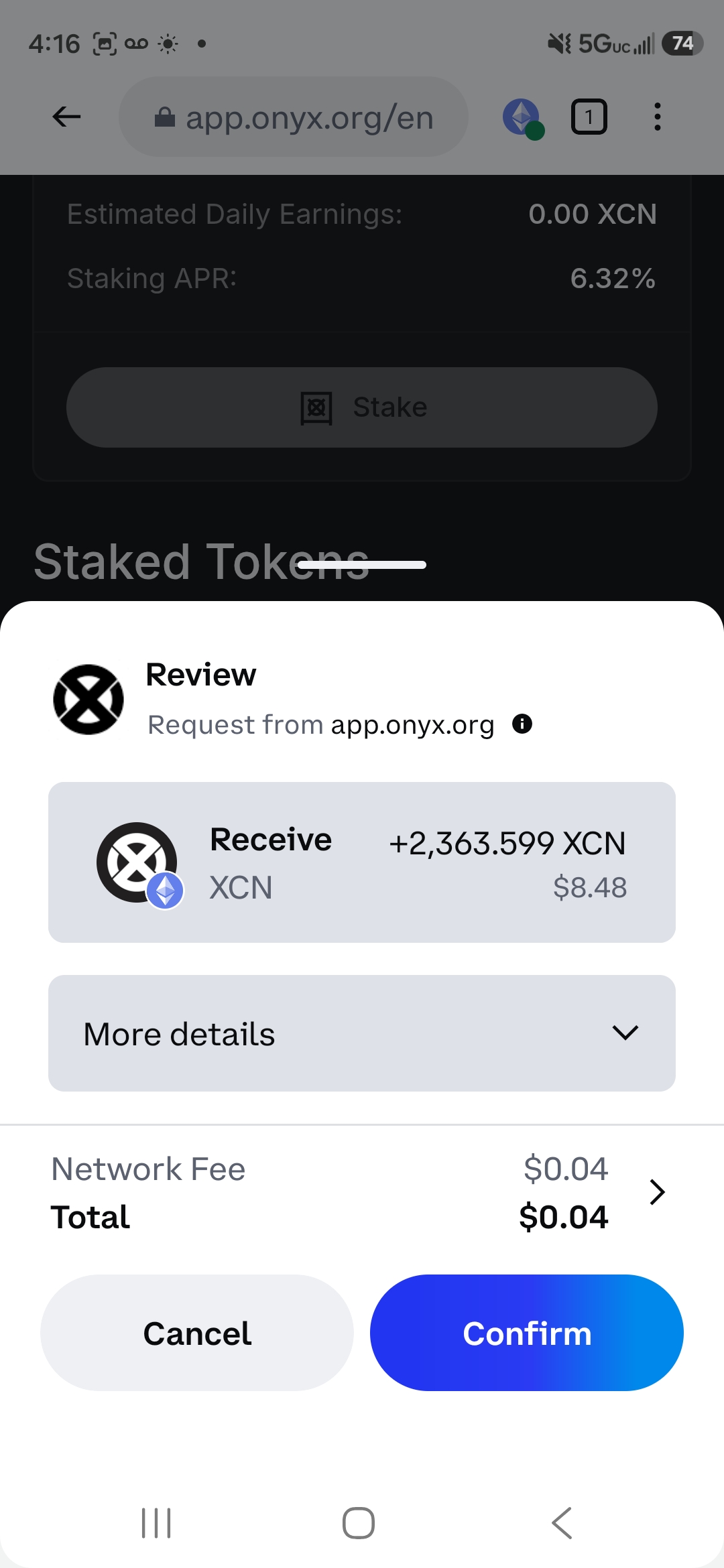Tap the app.onyx.org address bar
The image size is (724, 1568).
point(294,117)
